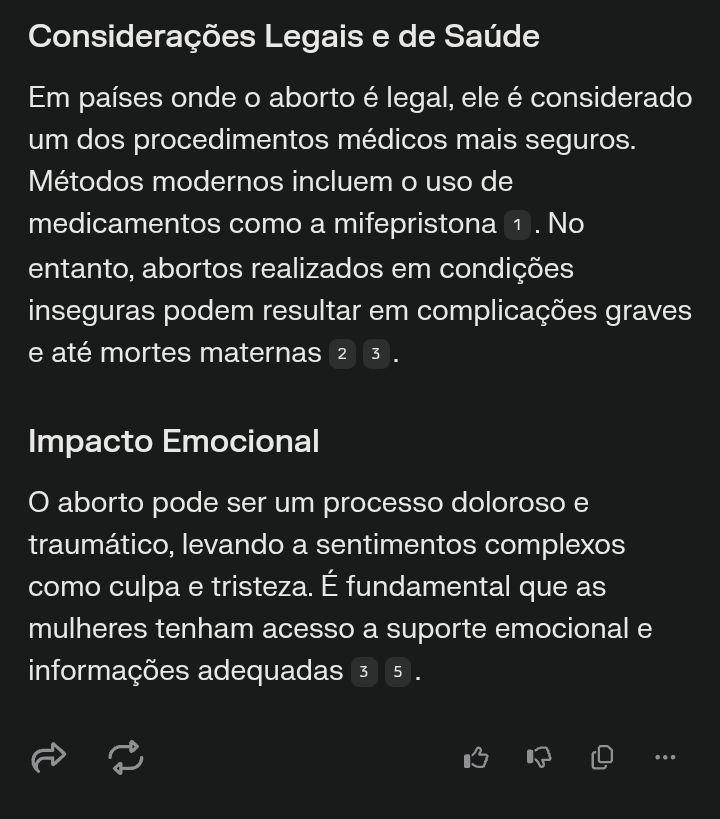Open citation 1 after 'mifepristona'

coord(516,225)
